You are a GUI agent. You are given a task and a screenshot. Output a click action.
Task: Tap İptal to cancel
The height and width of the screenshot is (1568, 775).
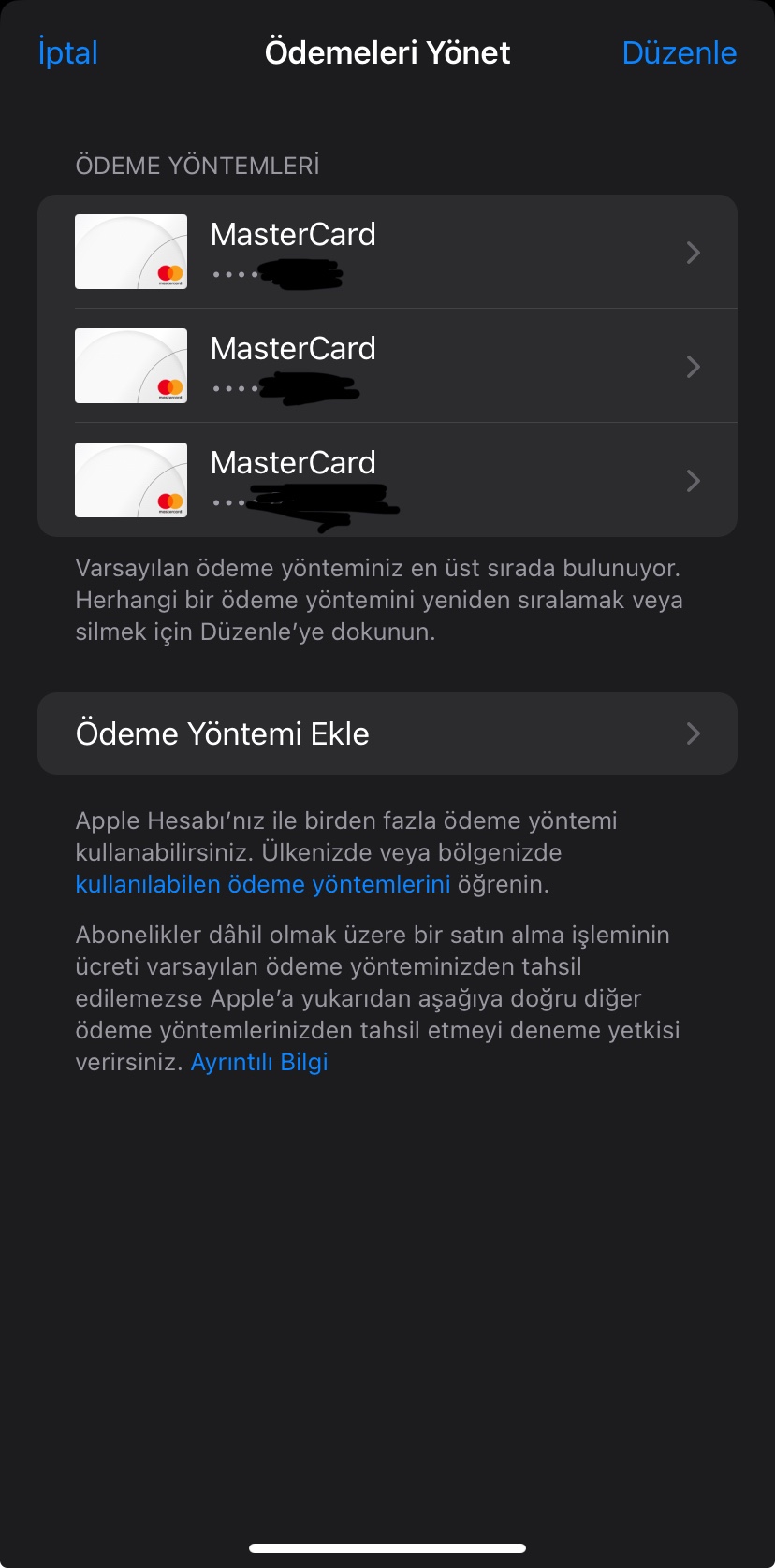pyautogui.click(x=66, y=53)
